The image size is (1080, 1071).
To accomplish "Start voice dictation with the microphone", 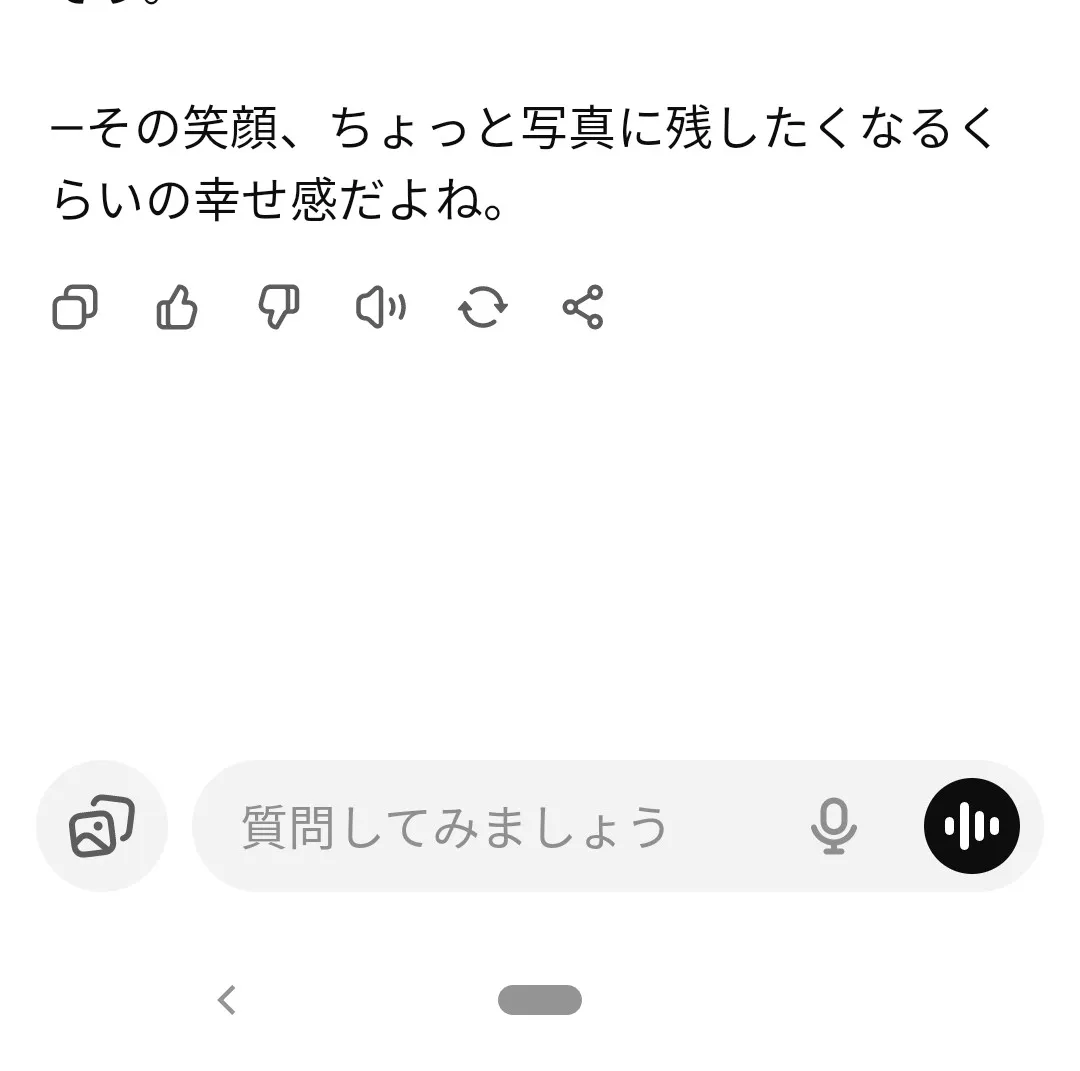I will click(833, 826).
